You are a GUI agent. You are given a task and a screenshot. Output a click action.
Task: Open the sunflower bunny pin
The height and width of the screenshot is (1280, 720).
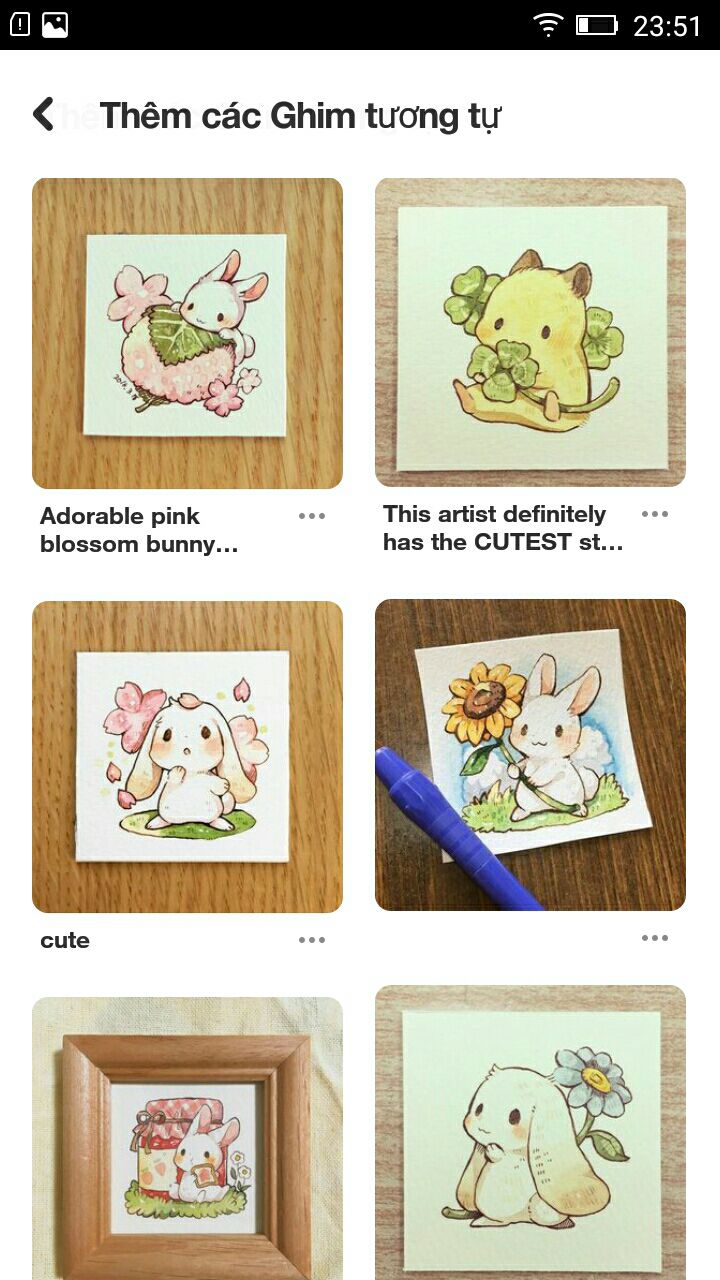coord(530,755)
